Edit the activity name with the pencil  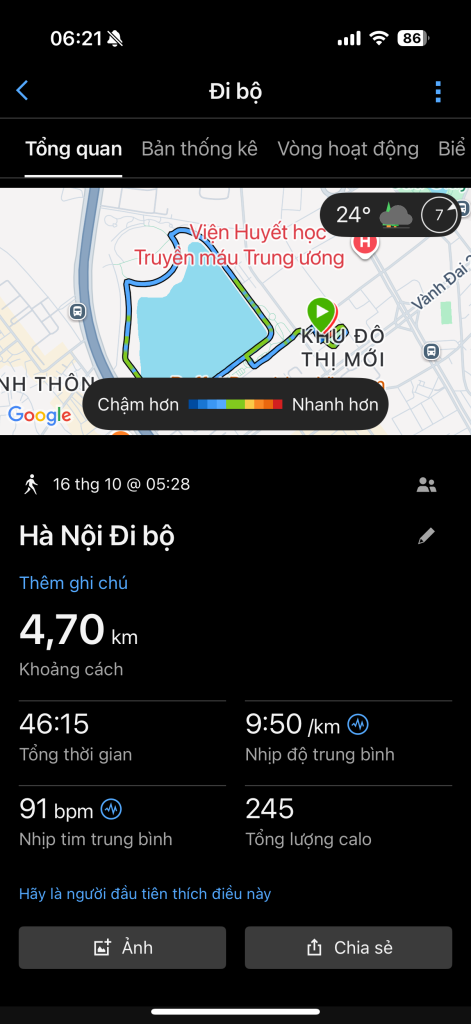pos(427,537)
